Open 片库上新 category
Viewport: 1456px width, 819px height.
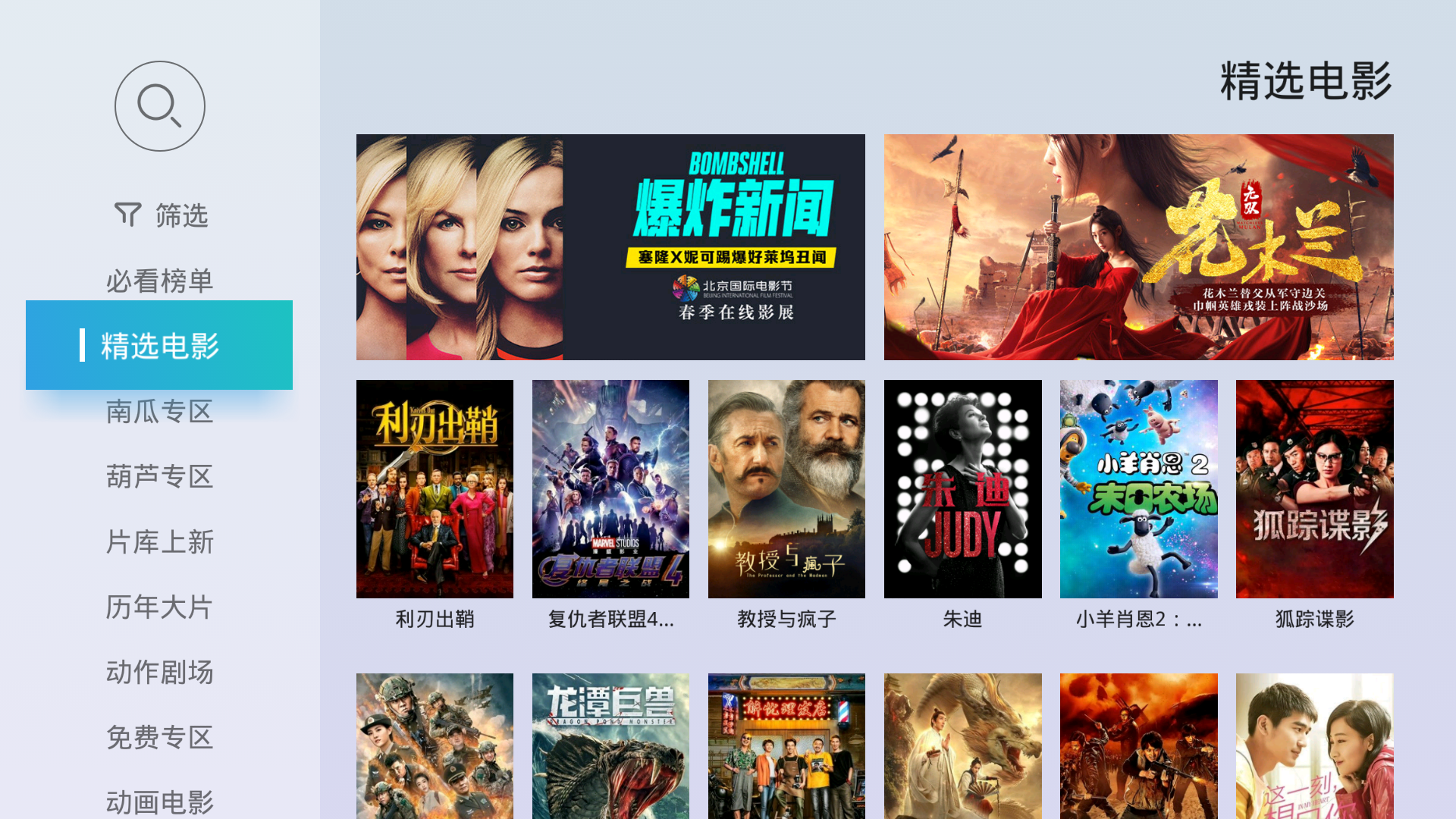[159, 541]
